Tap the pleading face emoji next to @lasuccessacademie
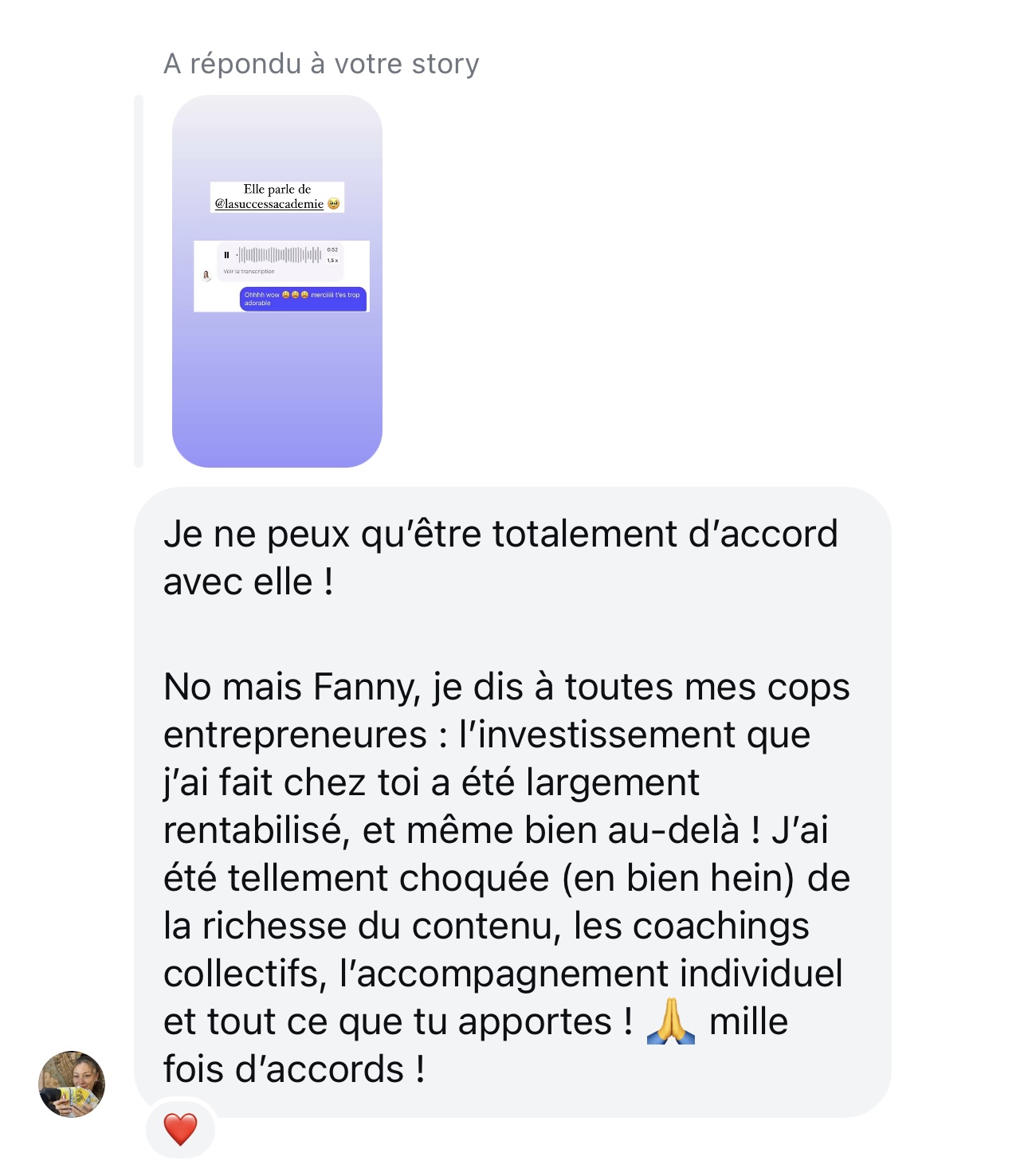This screenshot has width=1028, height=1176. pos(334,204)
